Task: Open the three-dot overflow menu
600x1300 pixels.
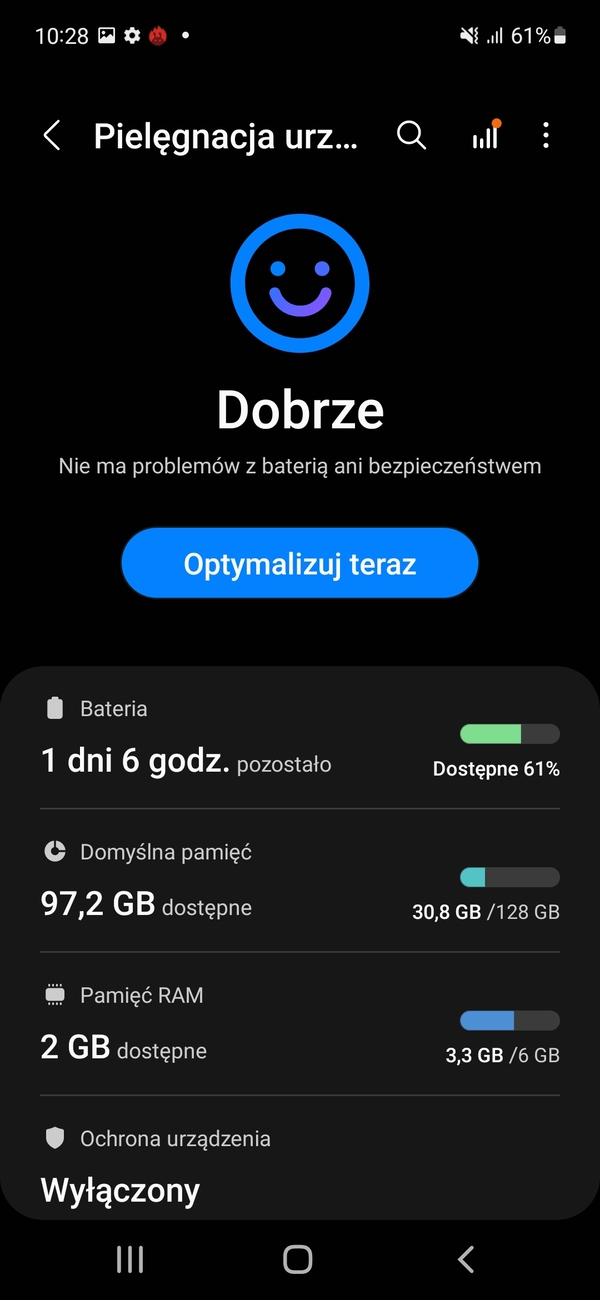Action: pos(545,135)
